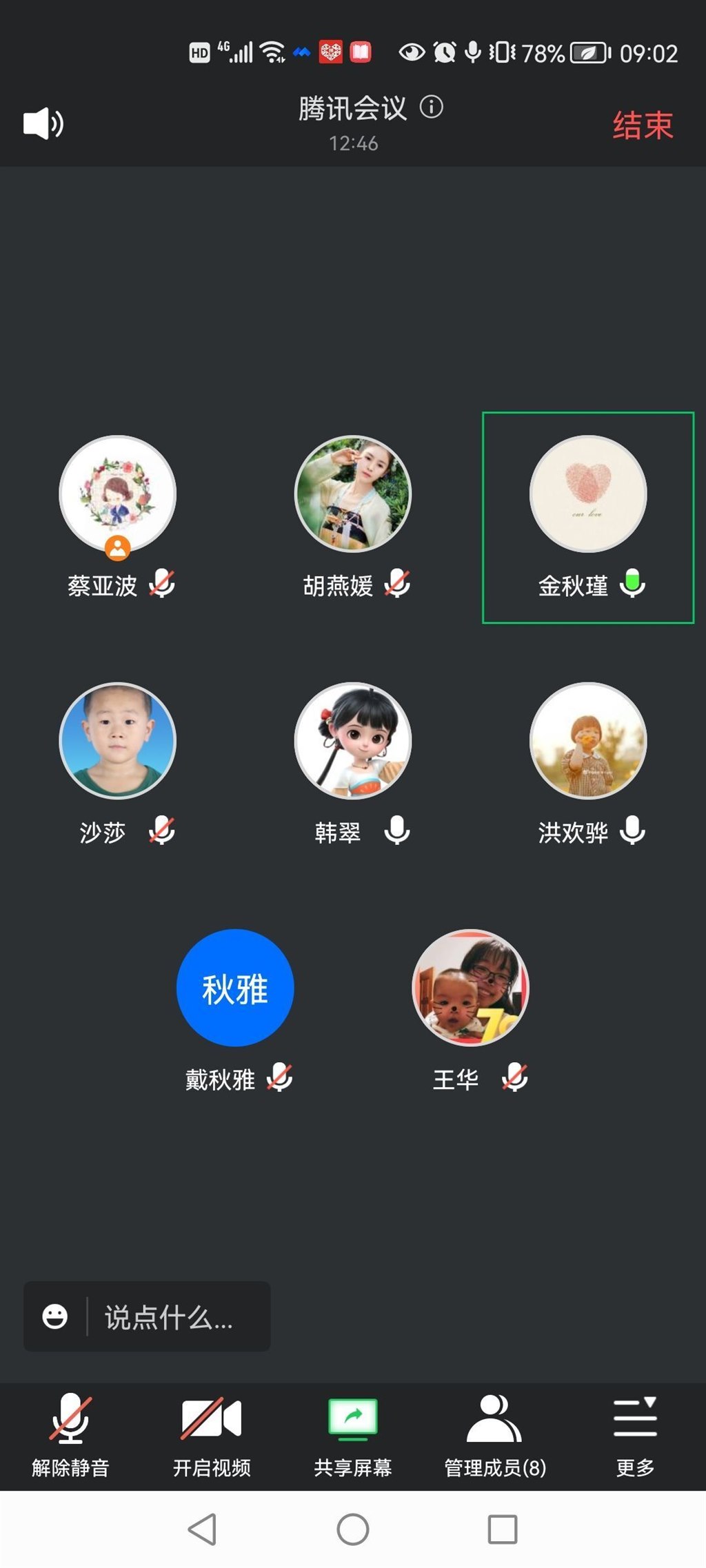Viewport: 706px width, 1568px height.
Task: Open meeting info icon next to 腾讯会议
Action: click(x=432, y=107)
